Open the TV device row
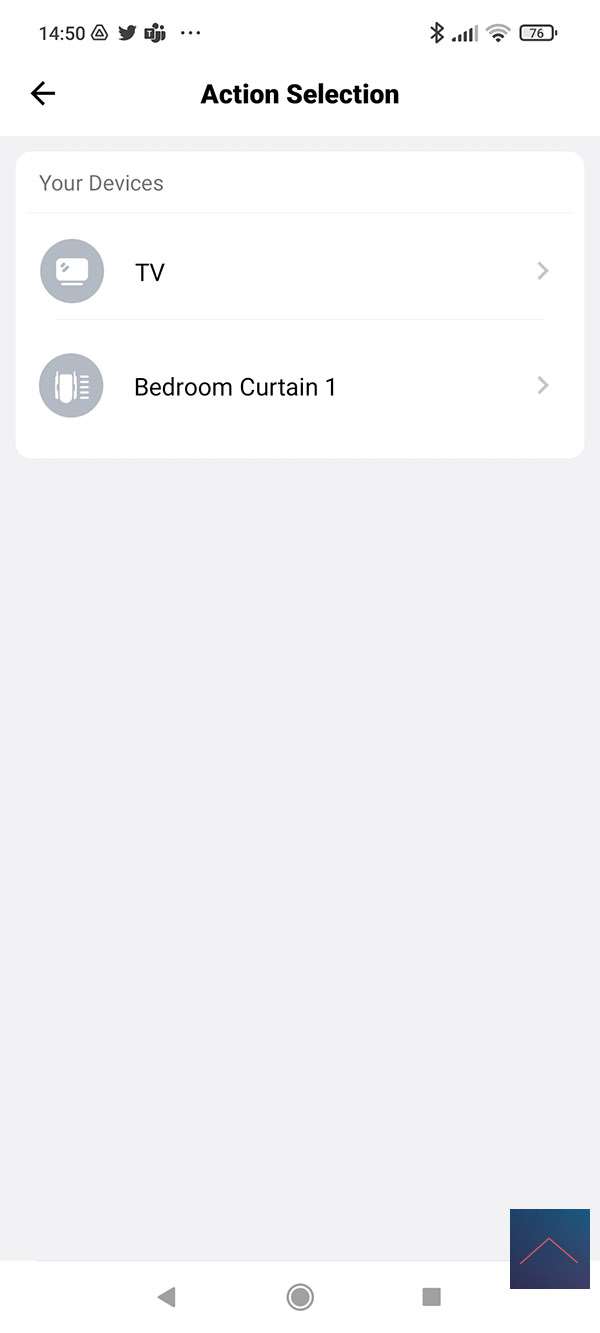The height and width of the screenshot is (1333, 600). [300, 271]
